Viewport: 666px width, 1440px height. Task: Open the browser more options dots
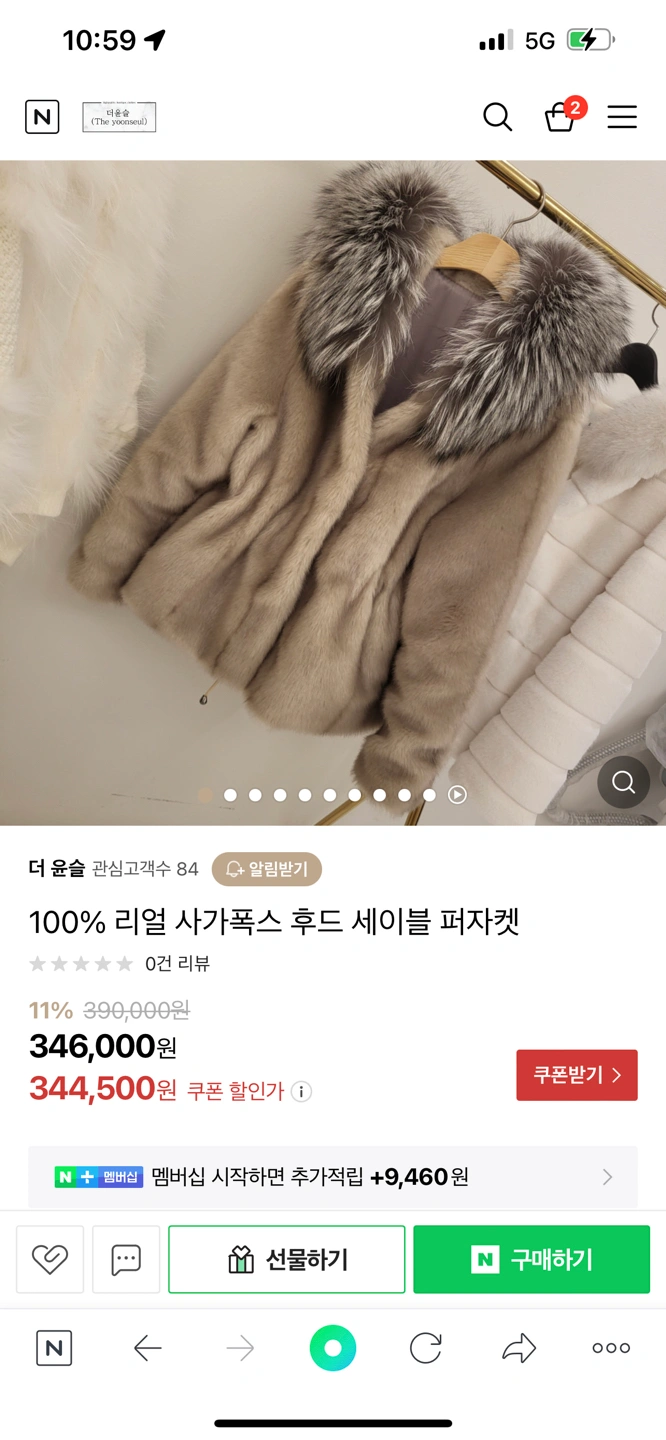(611, 1348)
